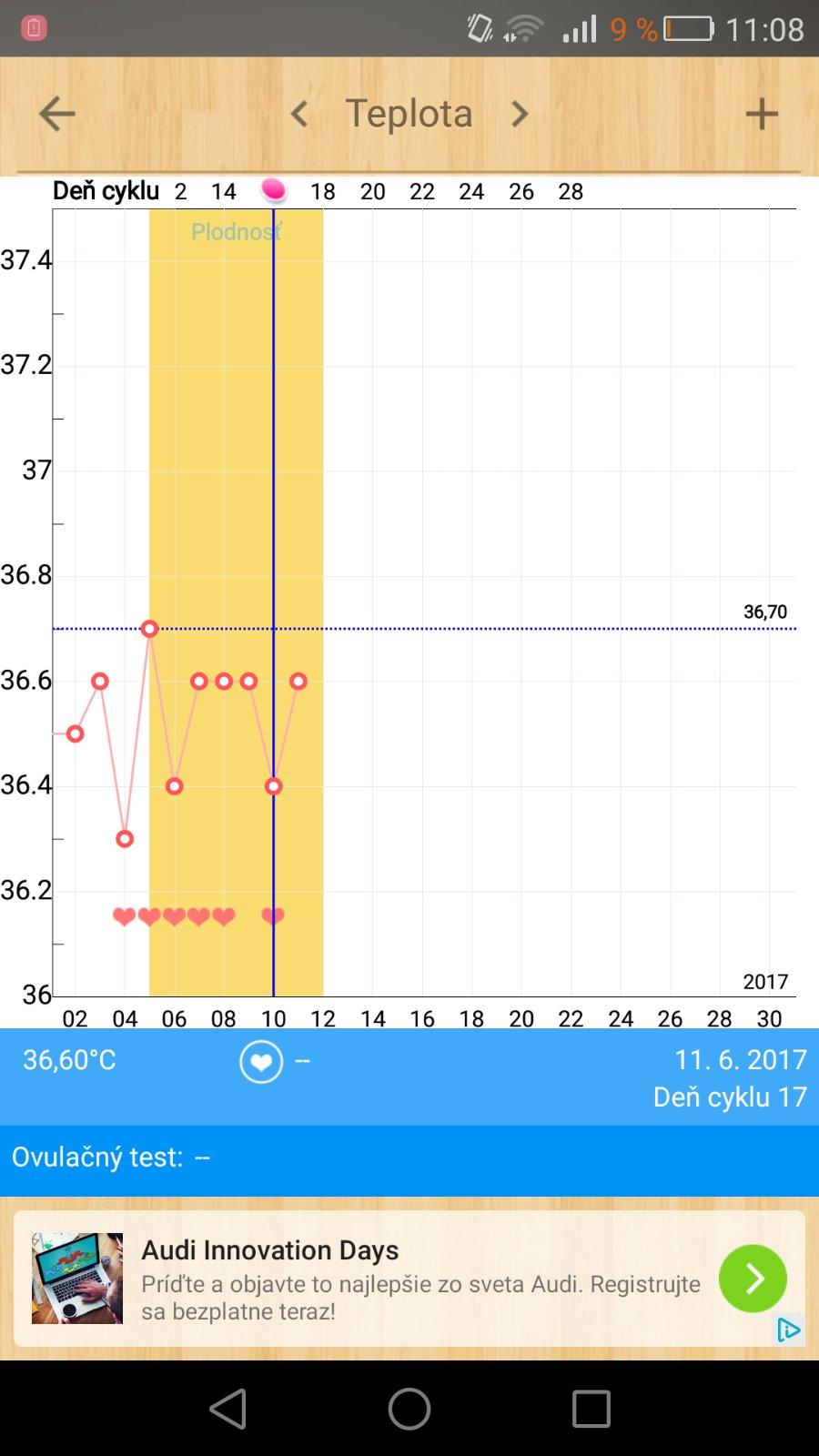This screenshot has width=819, height=1456.
Task: Switch to the previous chart with left chevron
Action: coord(299,115)
